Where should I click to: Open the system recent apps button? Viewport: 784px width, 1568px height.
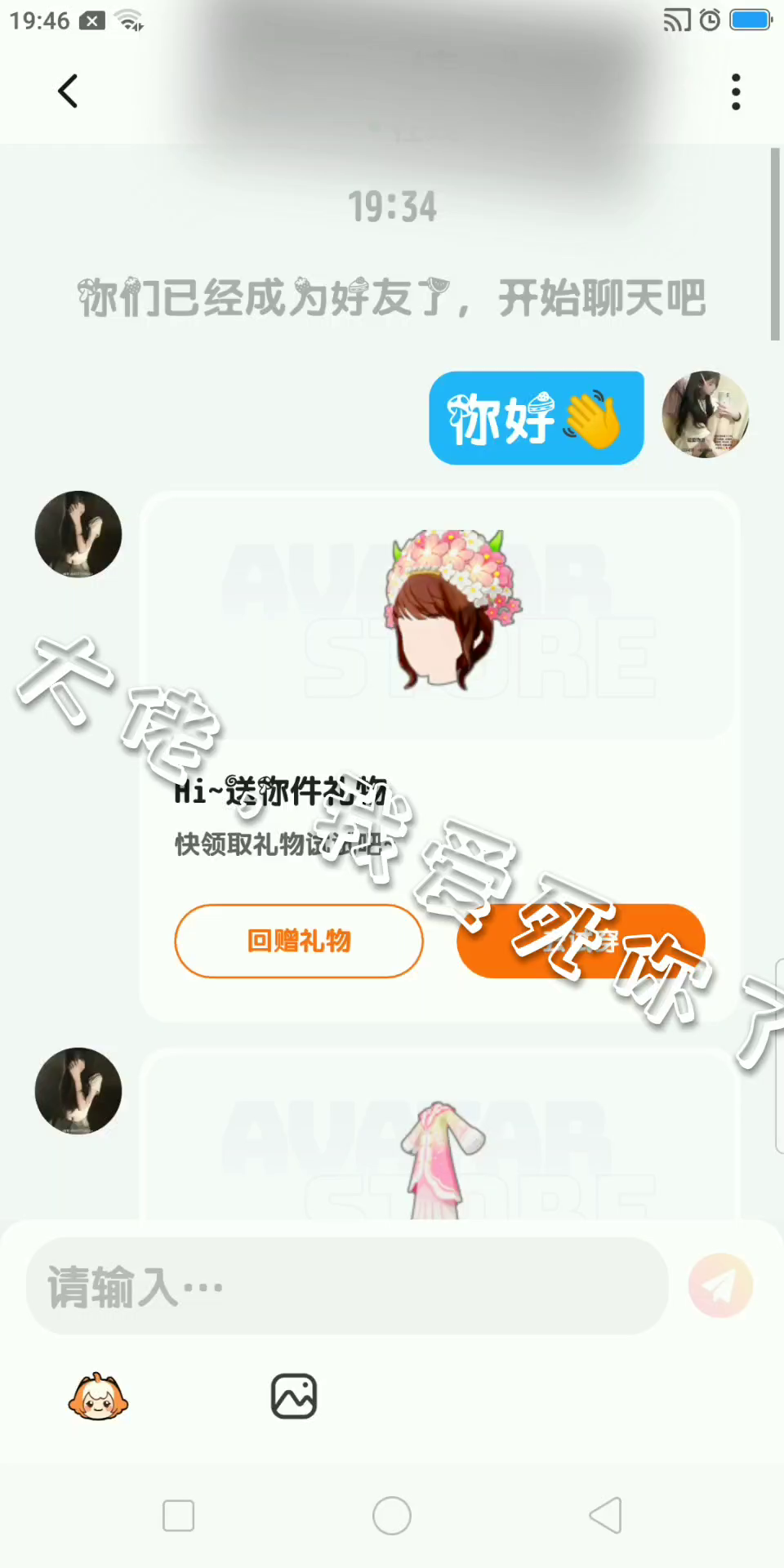click(x=178, y=1516)
